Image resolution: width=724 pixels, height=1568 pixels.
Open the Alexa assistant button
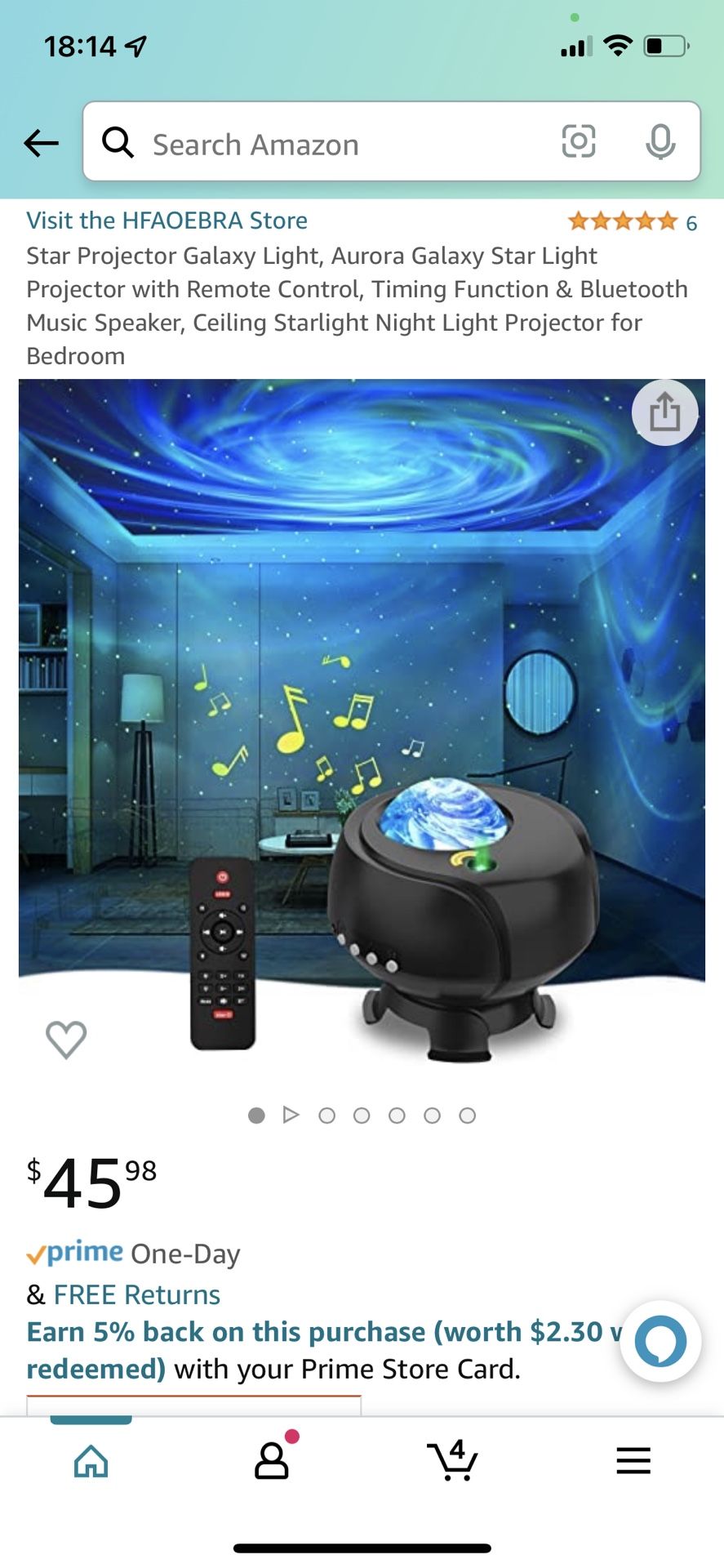[x=660, y=1341]
